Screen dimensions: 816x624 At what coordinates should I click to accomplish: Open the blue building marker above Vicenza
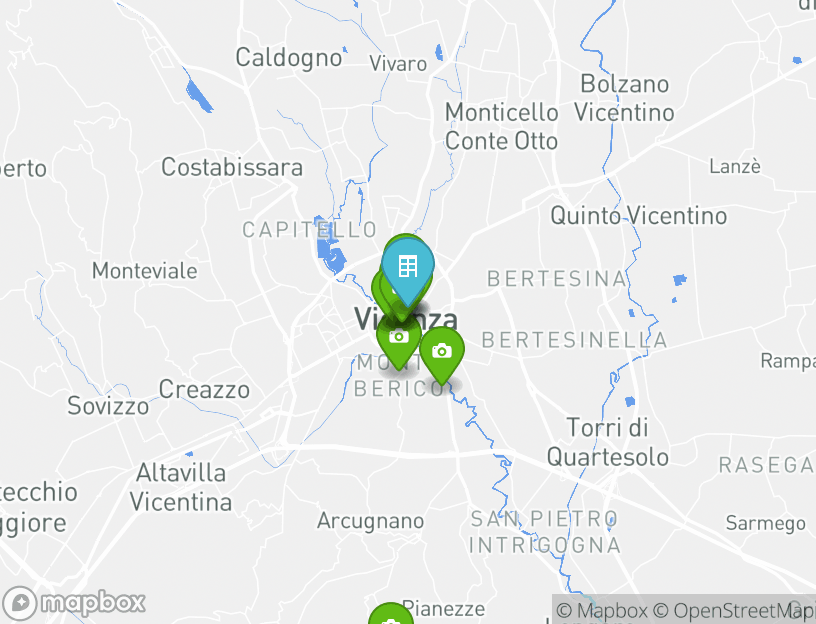tap(407, 267)
